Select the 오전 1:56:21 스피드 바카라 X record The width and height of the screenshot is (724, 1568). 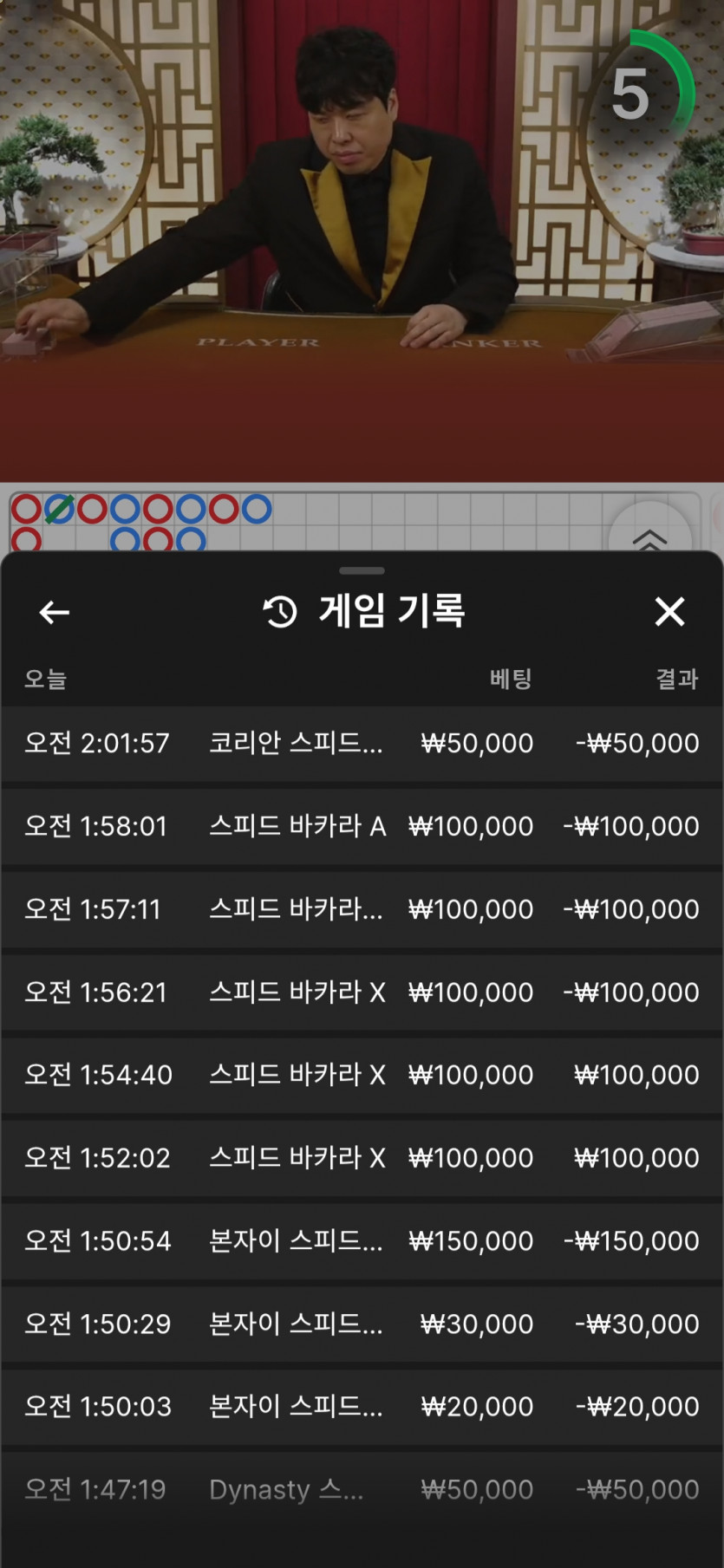(x=362, y=992)
